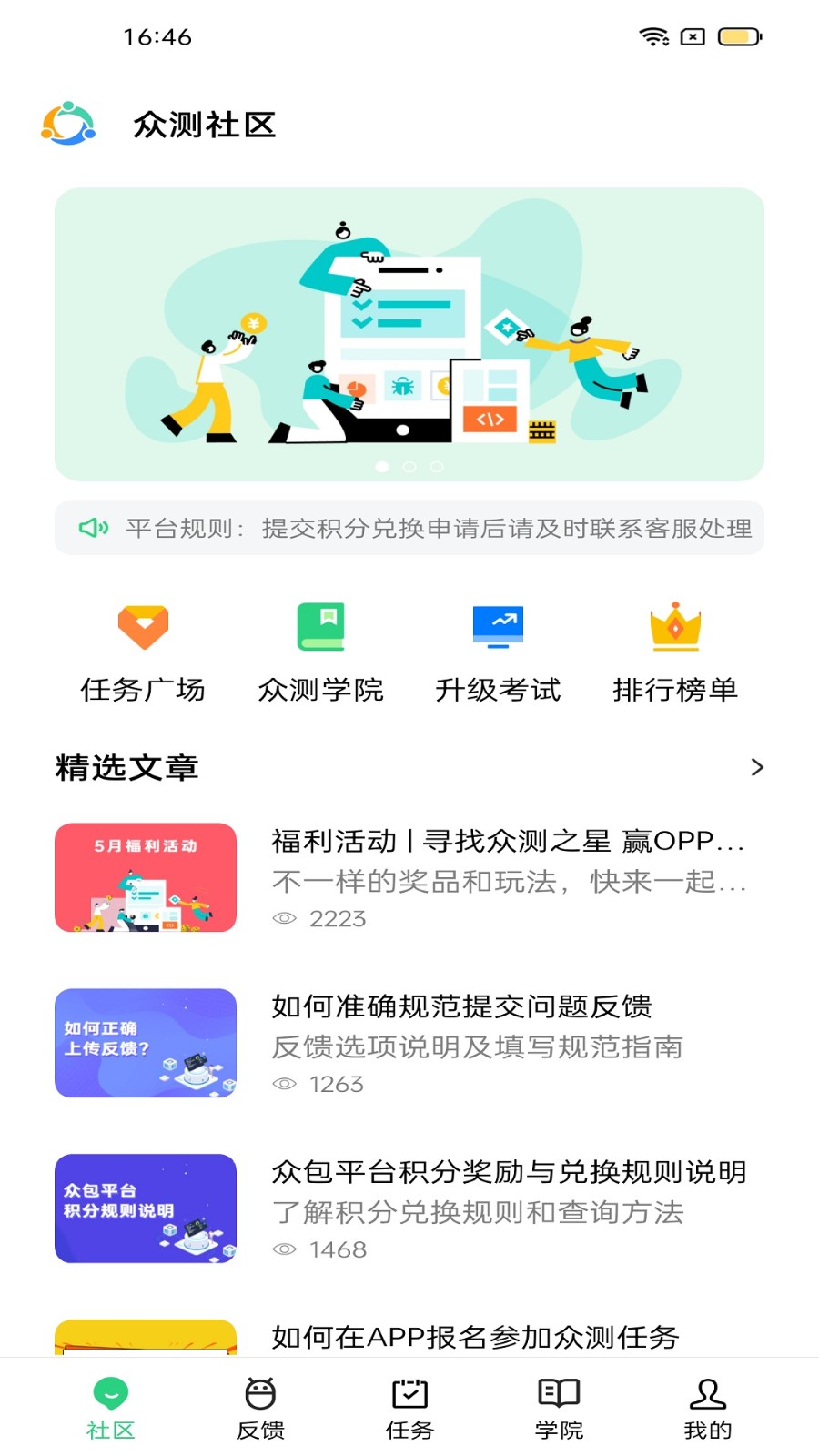Tap the speaker icon beside 平台规则
This screenshot has width=819, height=1456.
point(94,528)
